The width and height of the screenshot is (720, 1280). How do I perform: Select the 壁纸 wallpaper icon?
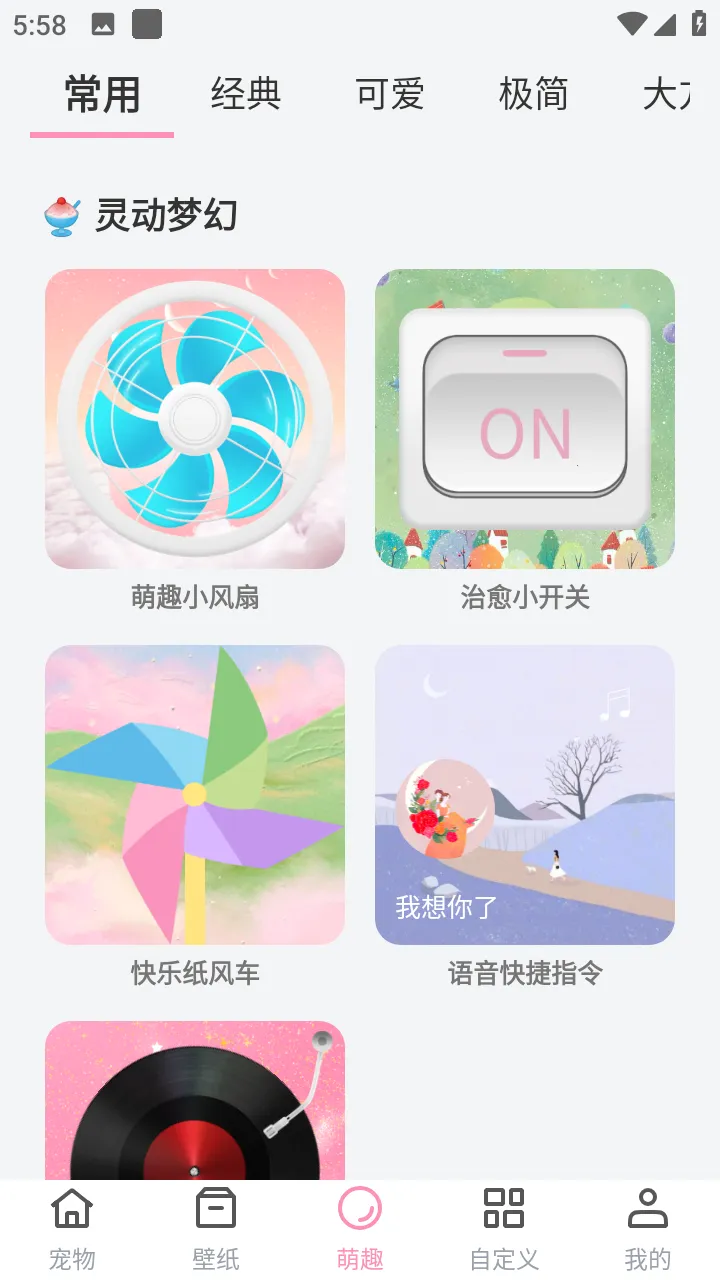[216, 1210]
